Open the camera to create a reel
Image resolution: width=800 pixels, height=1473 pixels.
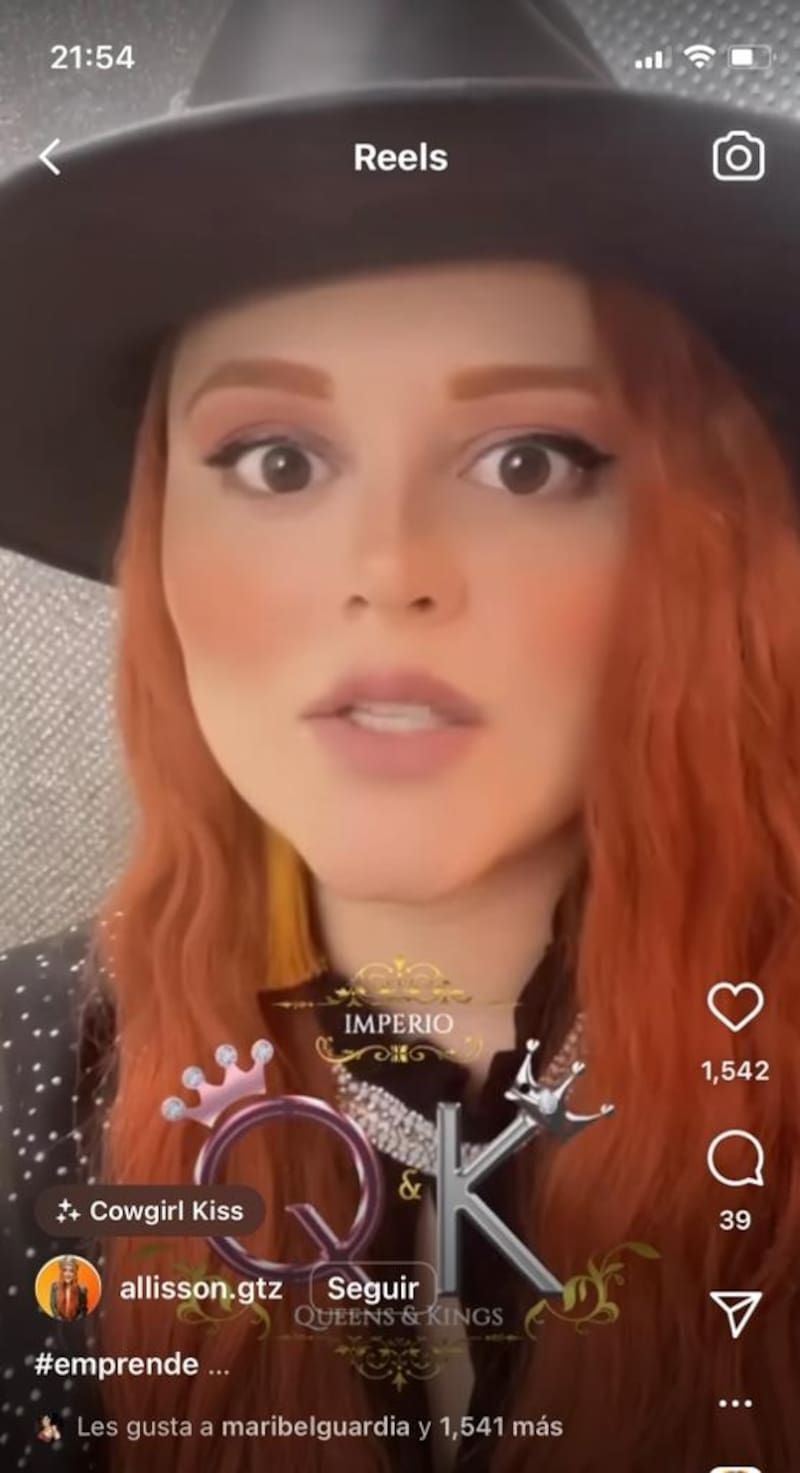click(x=738, y=157)
